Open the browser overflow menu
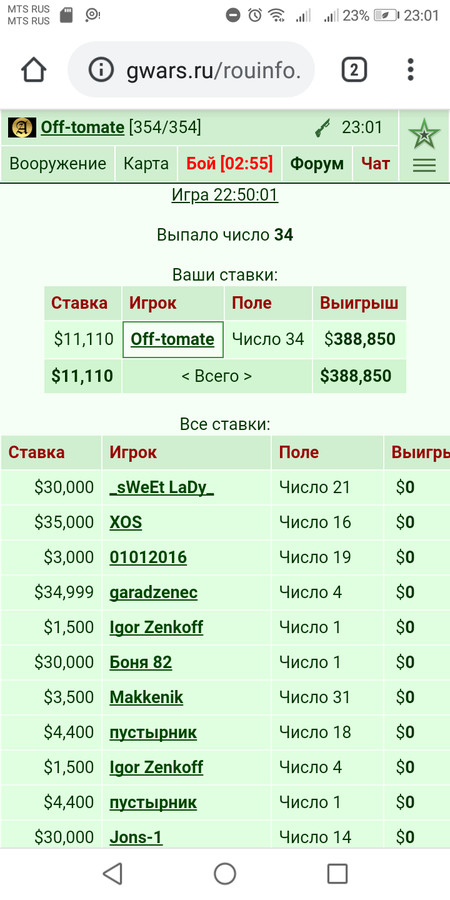Screen dimensions: 450x900 click(410, 70)
